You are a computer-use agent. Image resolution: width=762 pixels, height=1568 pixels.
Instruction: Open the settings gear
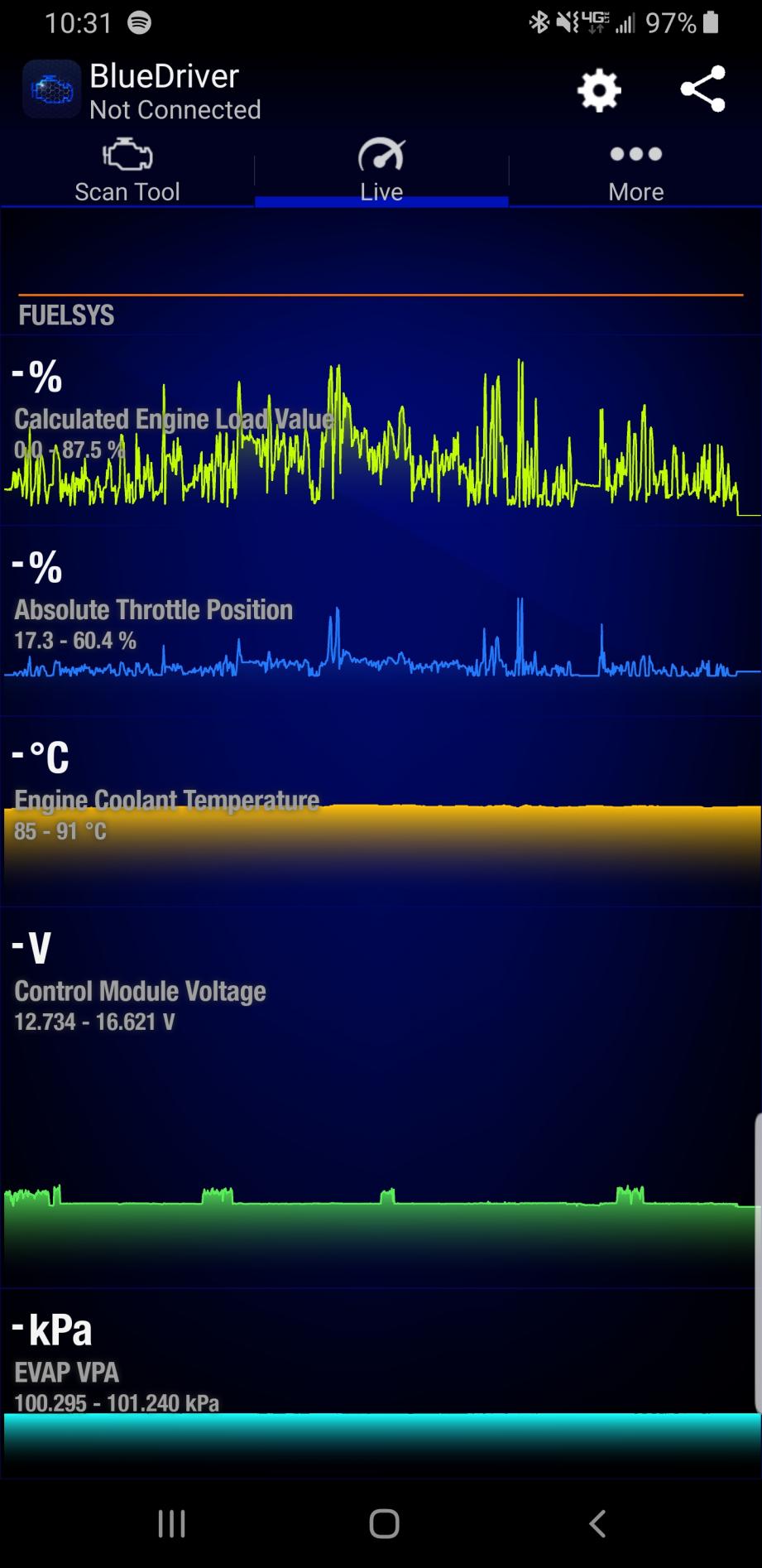pyautogui.click(x=599, y=89)
